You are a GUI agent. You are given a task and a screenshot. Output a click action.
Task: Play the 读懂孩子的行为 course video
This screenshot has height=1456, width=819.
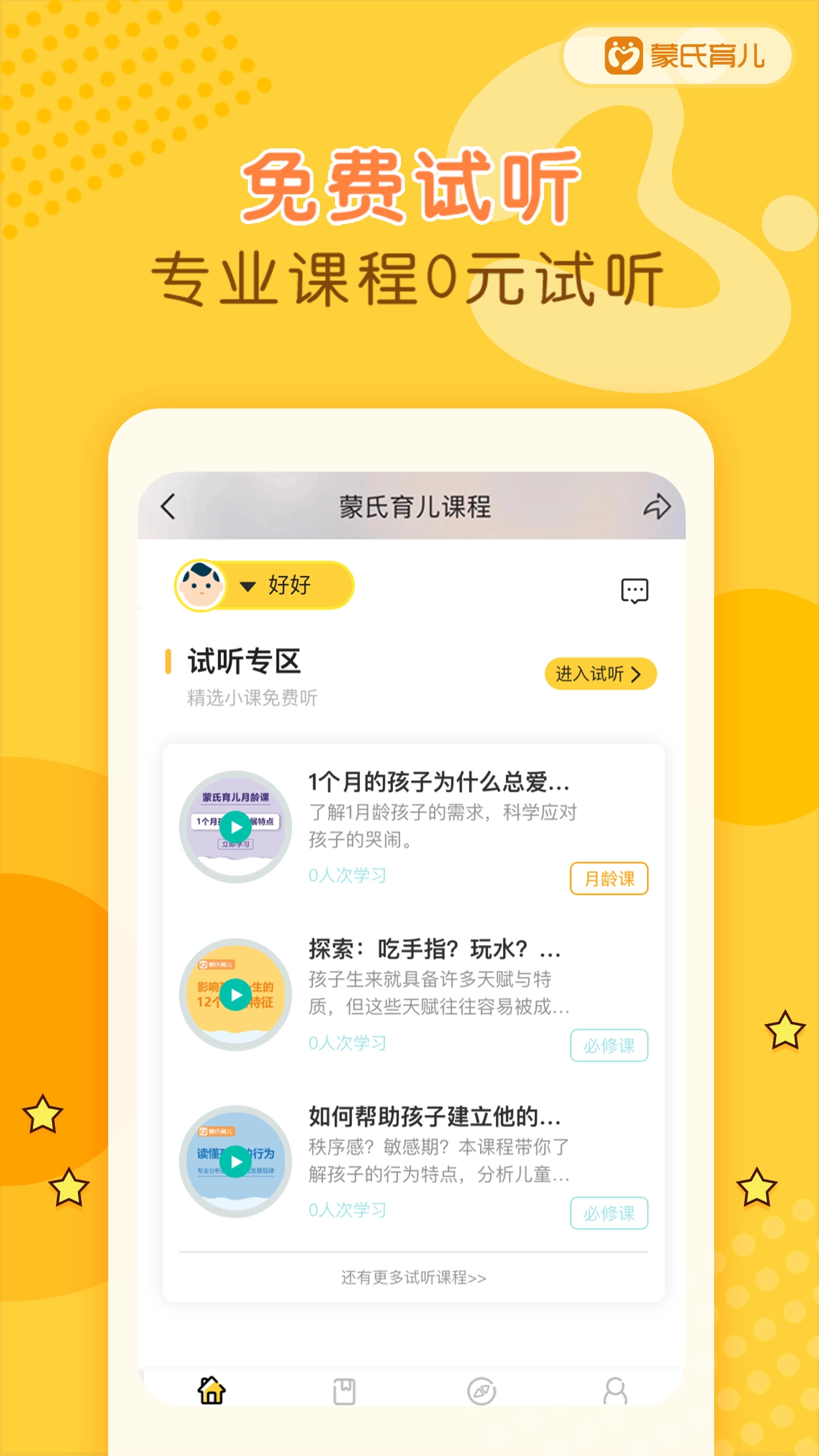235,1162
